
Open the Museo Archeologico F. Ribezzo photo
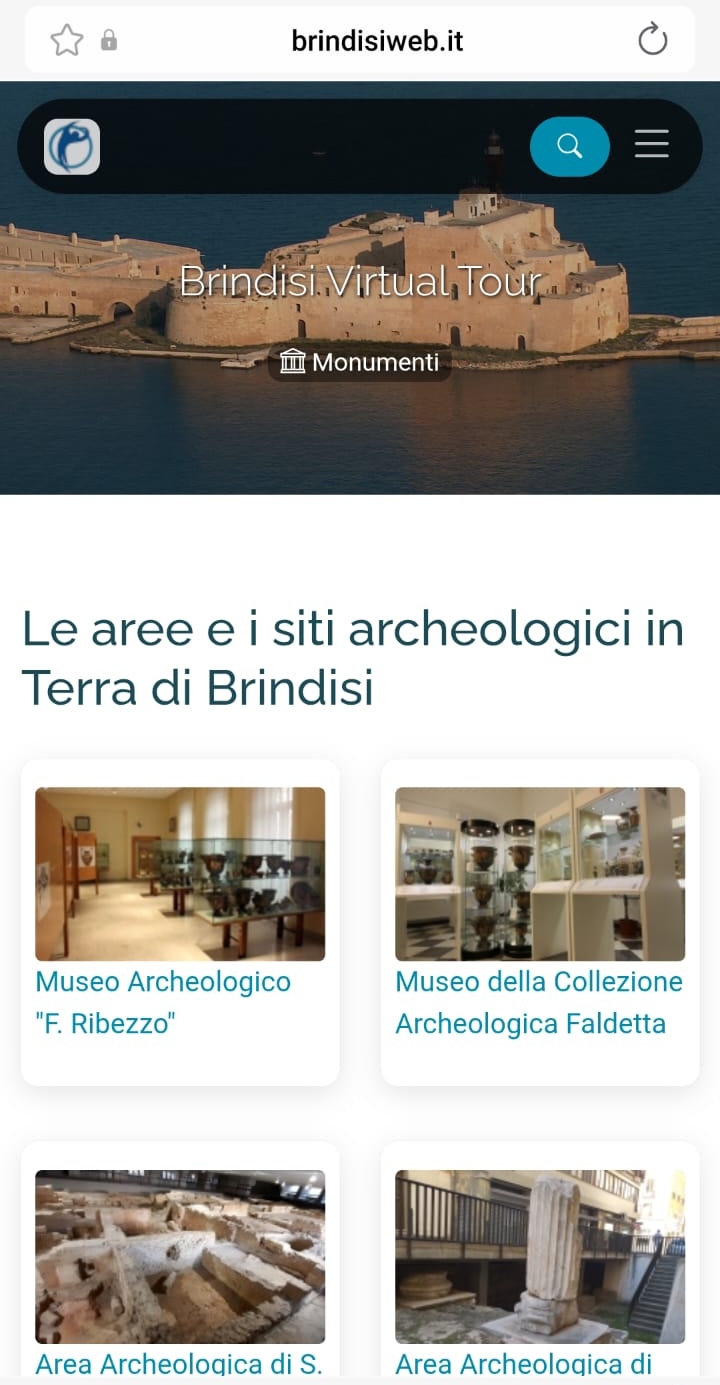point(180,874)
